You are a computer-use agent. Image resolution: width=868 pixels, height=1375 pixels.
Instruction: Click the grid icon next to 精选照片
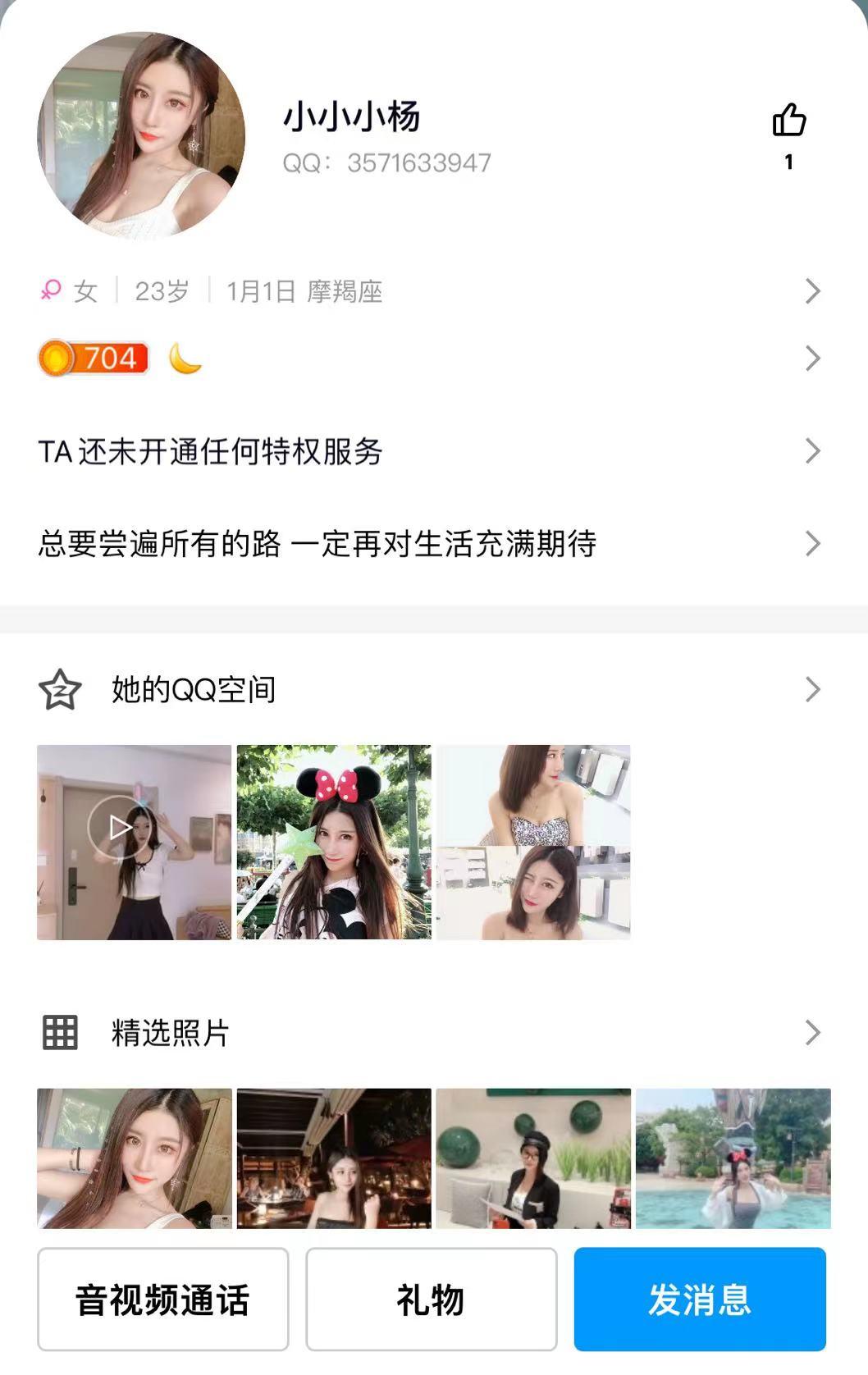click(x=58, y=1030)
